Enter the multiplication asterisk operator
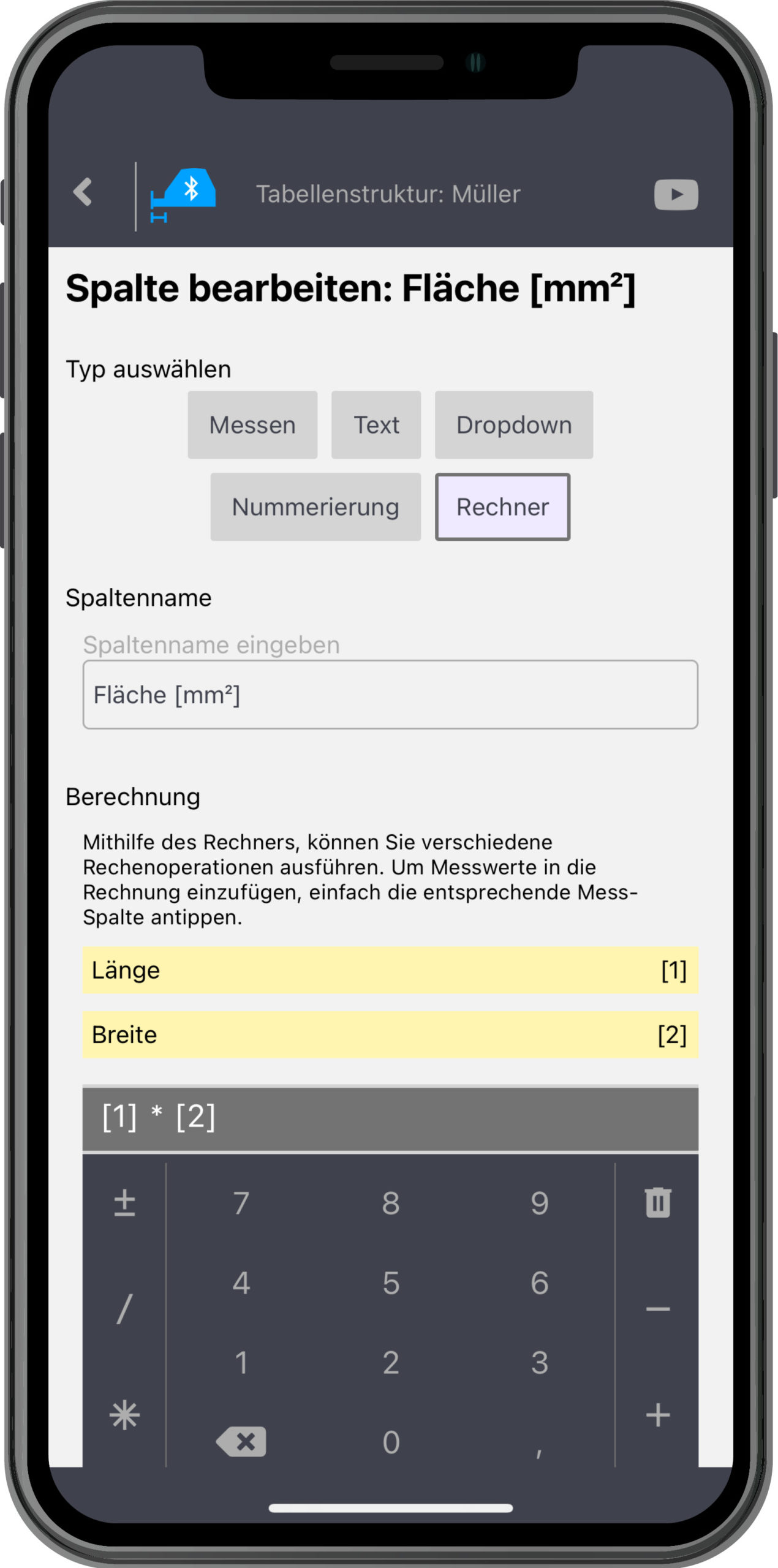Image resolution: width=778 pixels, height=1568 pixels. [124, 1415]
